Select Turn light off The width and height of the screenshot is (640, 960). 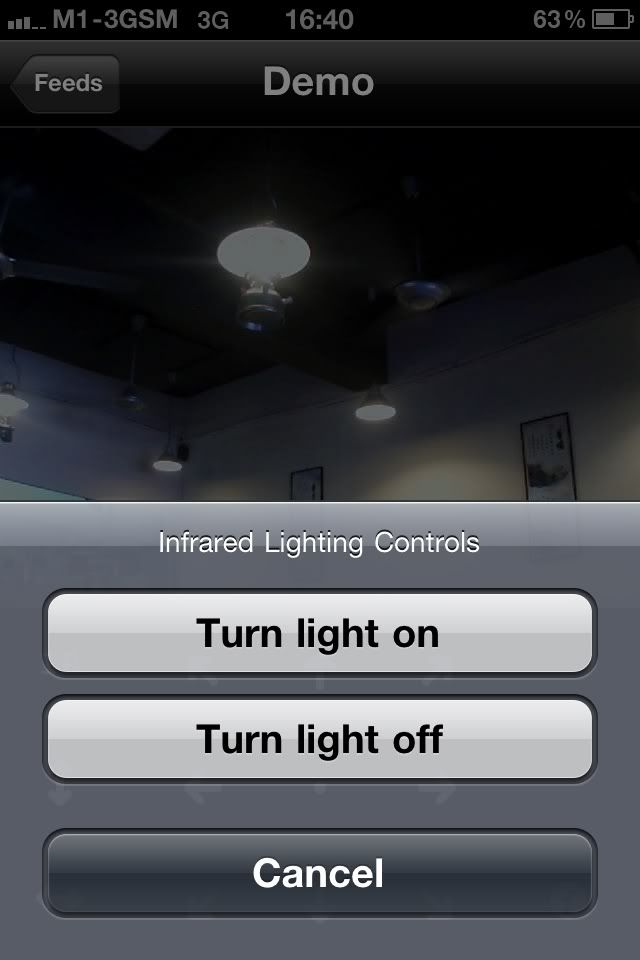tap(319, 740)
